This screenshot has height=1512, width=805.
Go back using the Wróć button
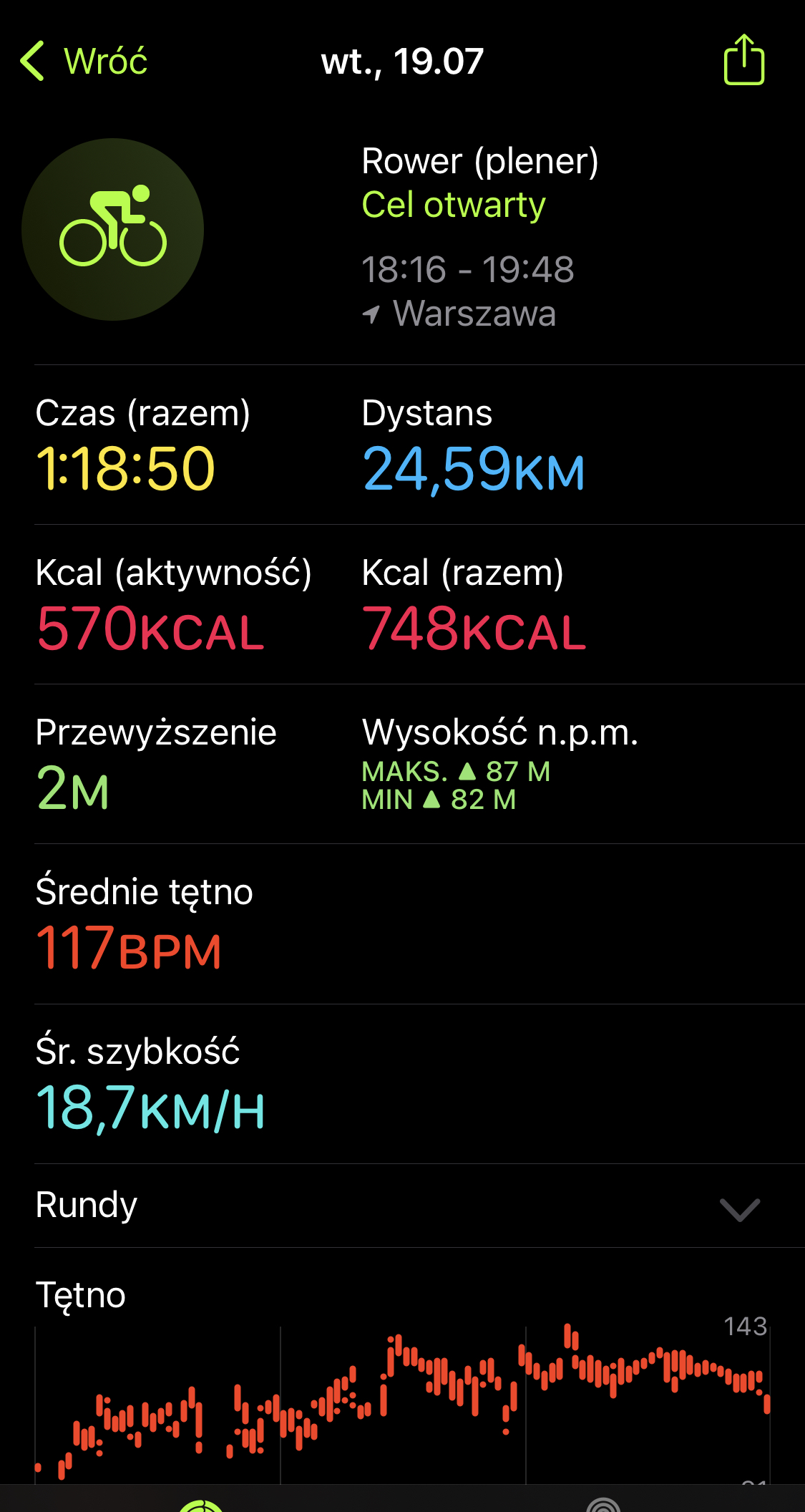click(x=84, y=61)
